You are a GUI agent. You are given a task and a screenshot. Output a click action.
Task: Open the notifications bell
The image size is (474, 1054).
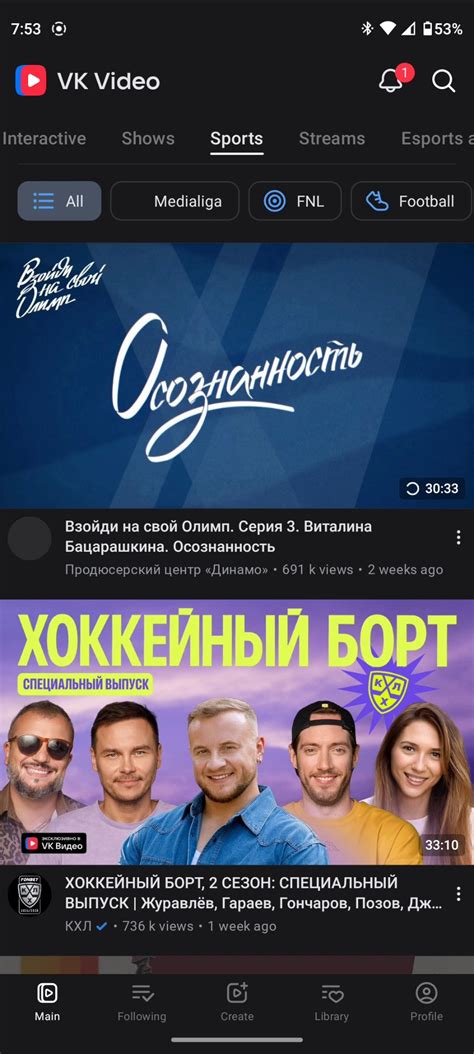click(x=391, y=81)
